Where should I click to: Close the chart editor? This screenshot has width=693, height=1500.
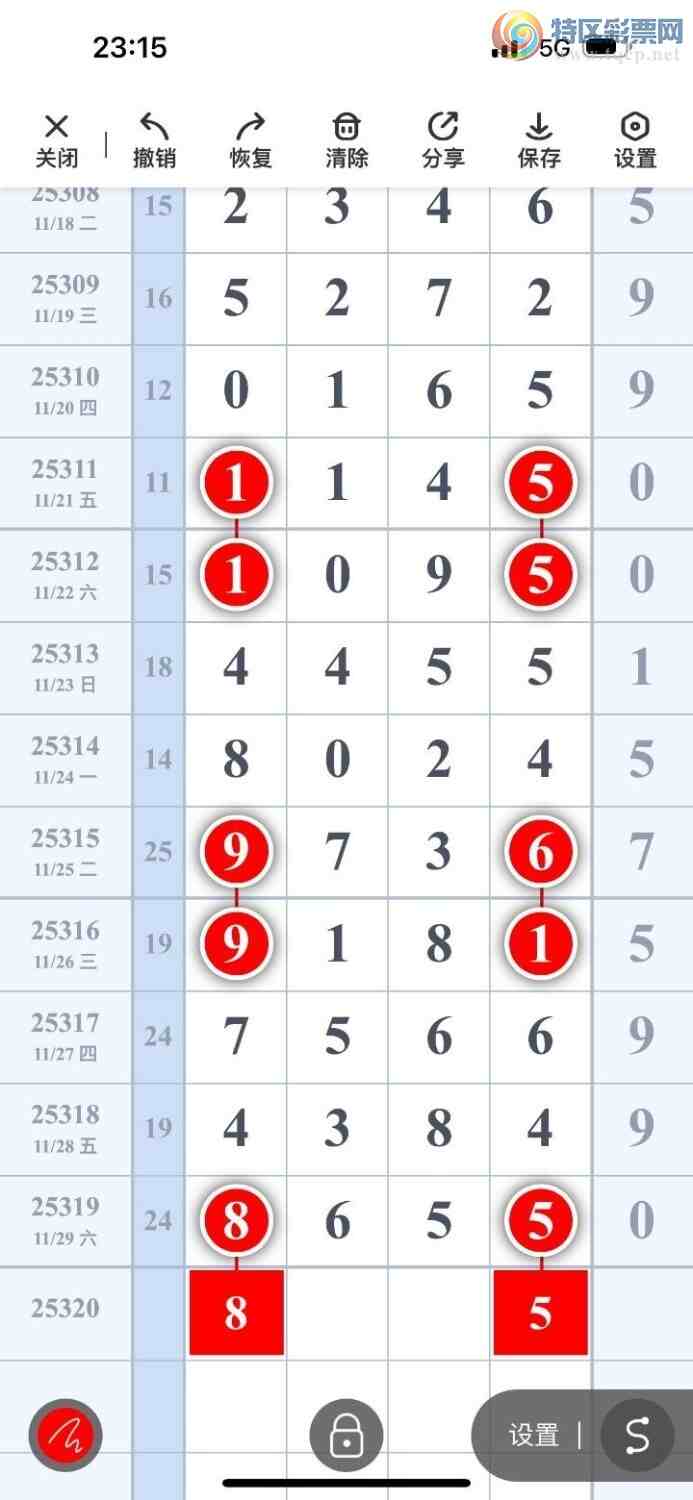tap(57, 140)
